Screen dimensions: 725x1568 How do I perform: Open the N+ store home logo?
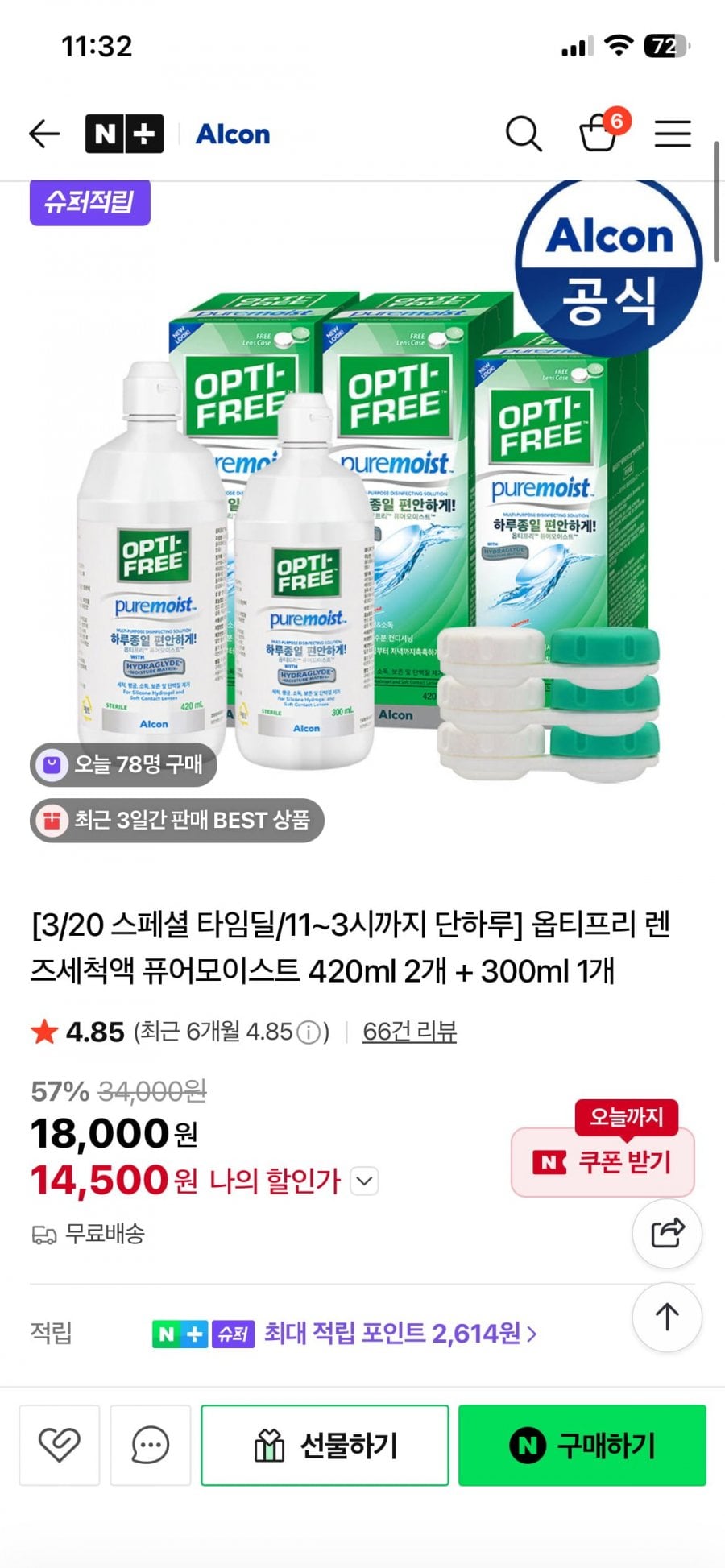coord(124,134)
